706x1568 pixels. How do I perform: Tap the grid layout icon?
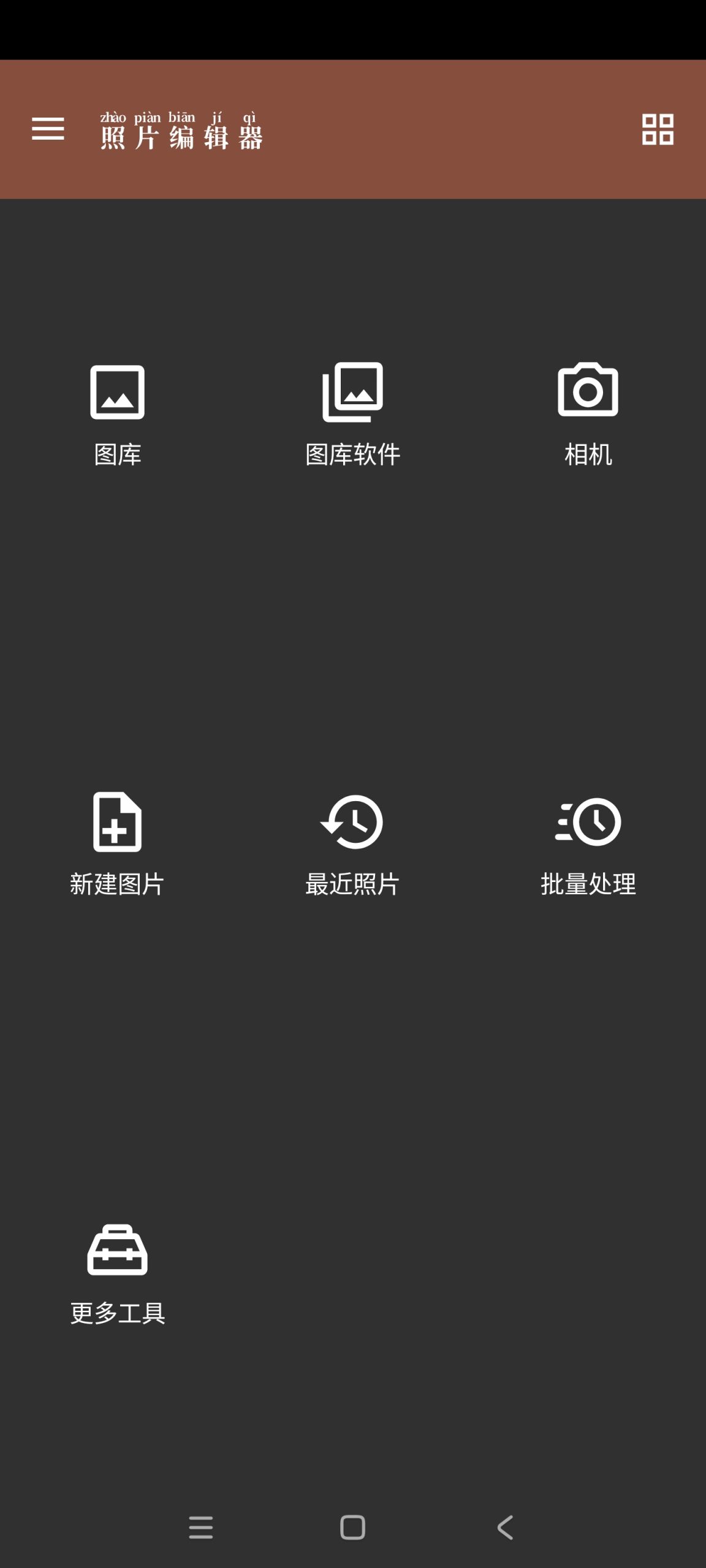coord(658,129)
